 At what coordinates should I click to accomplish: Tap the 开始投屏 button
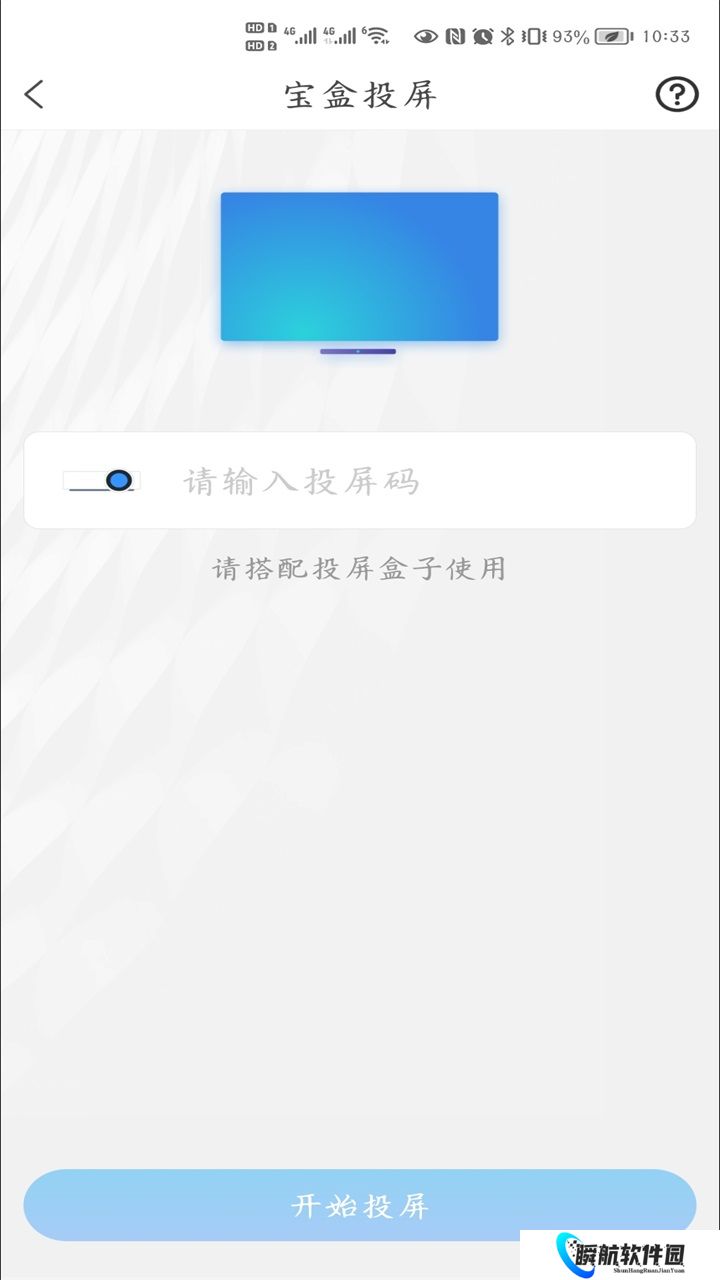pyautogui.click(x=359, y=1205)
